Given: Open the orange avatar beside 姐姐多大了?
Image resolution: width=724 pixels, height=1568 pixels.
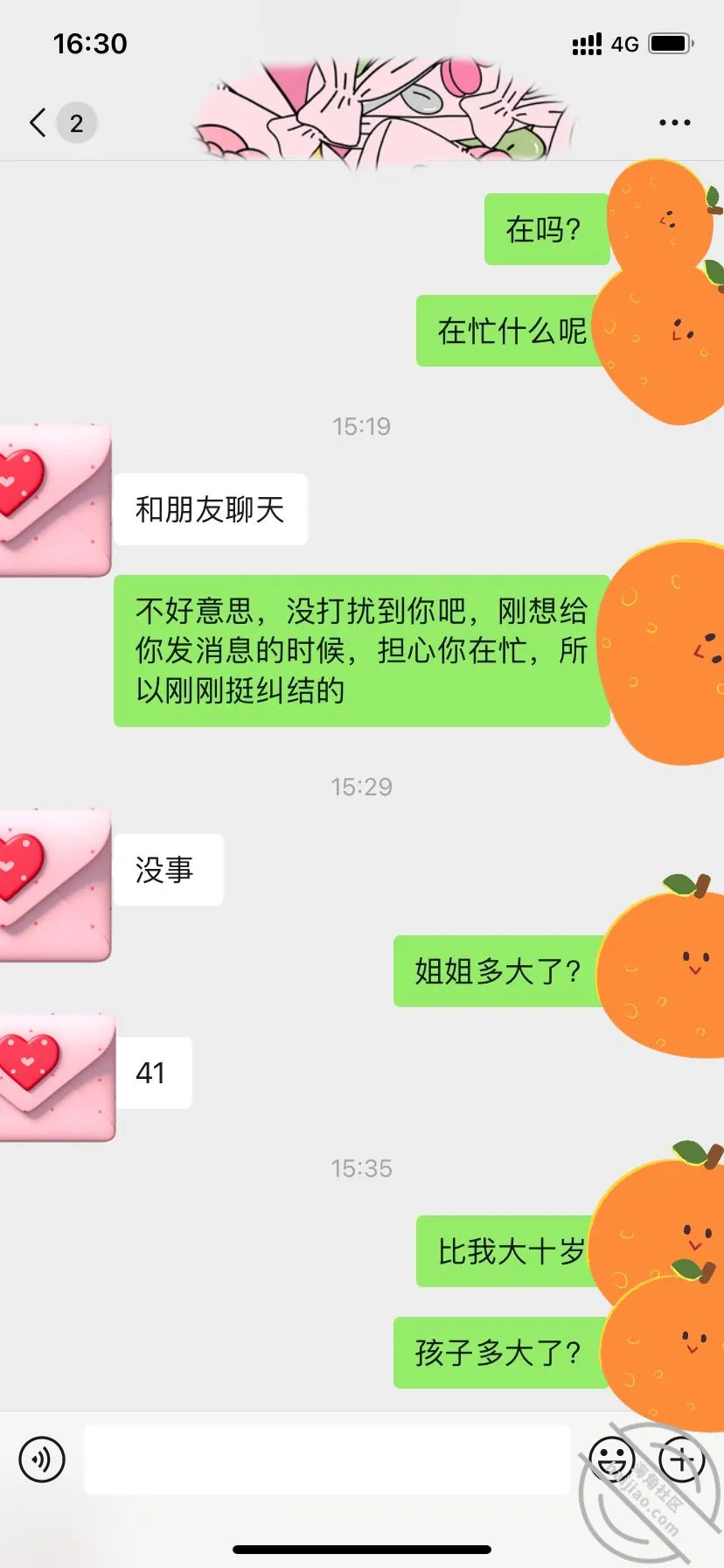Looking at the screenshot, I should coord(662,965).
